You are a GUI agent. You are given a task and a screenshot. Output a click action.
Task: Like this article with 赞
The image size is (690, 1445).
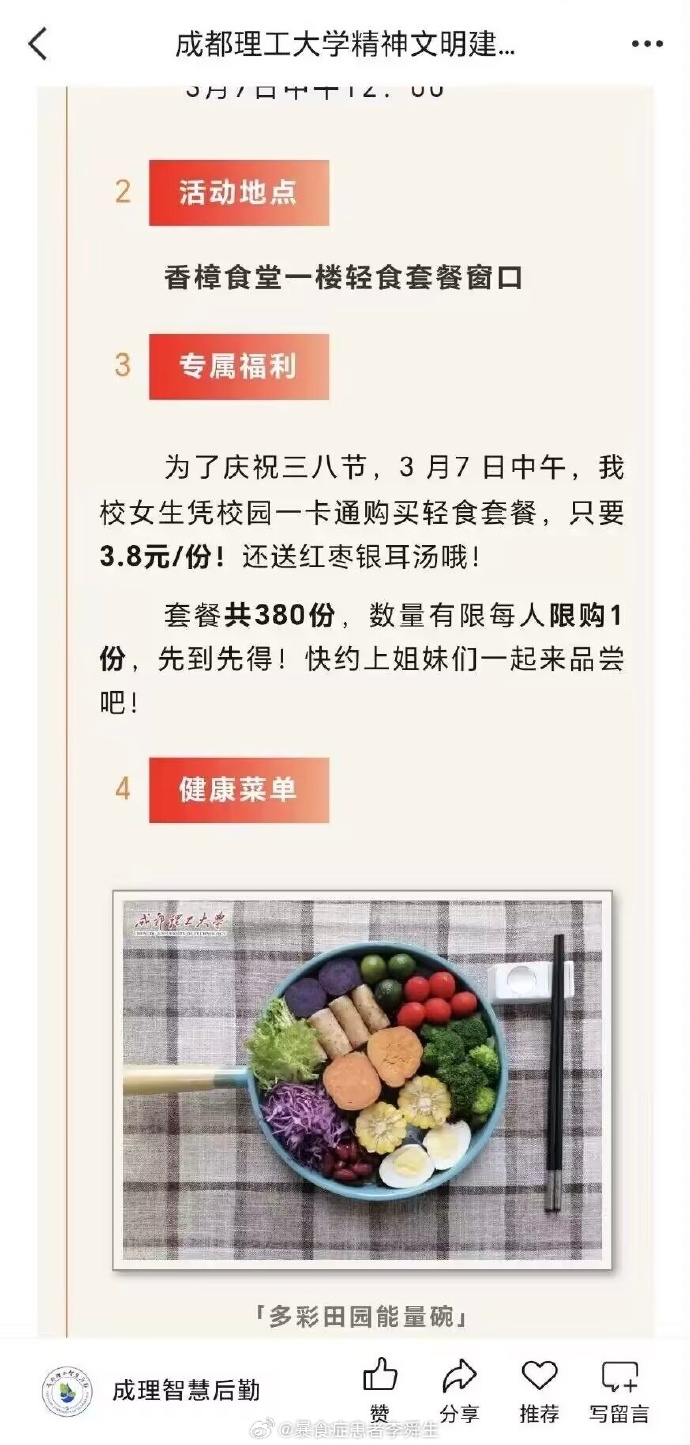(380, 1388)
